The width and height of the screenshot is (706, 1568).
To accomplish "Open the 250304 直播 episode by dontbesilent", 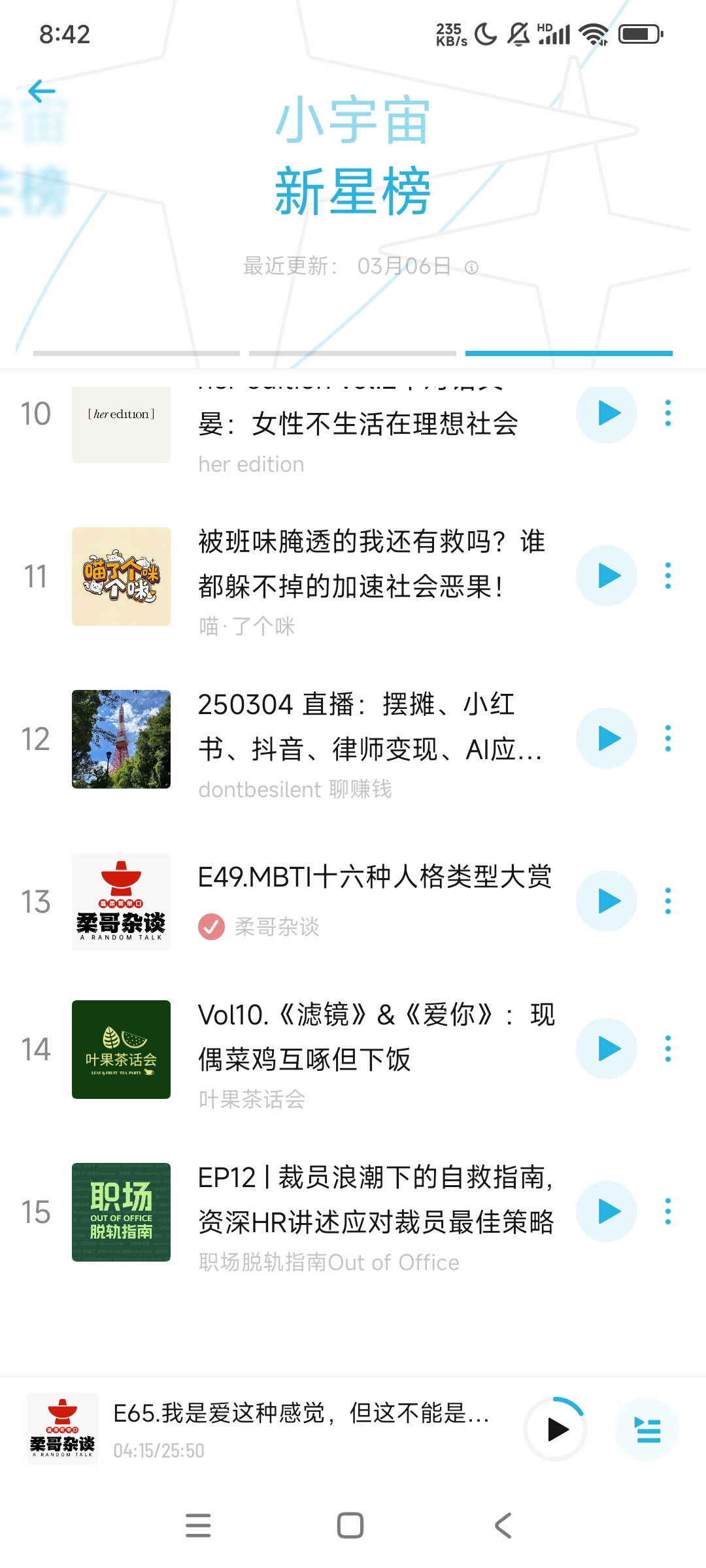I will coord(369,727).
